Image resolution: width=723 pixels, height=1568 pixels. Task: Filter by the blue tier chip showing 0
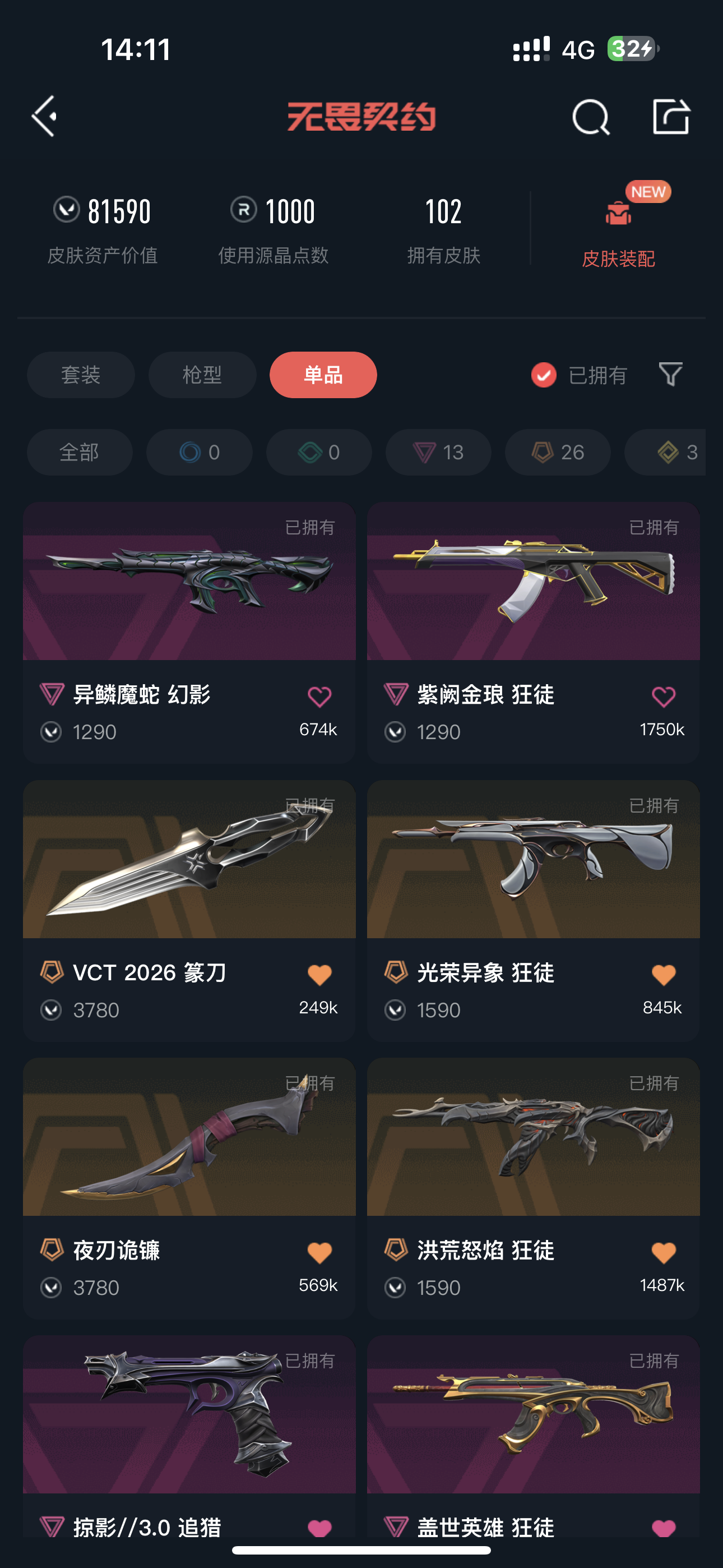[x=199, y=452]
